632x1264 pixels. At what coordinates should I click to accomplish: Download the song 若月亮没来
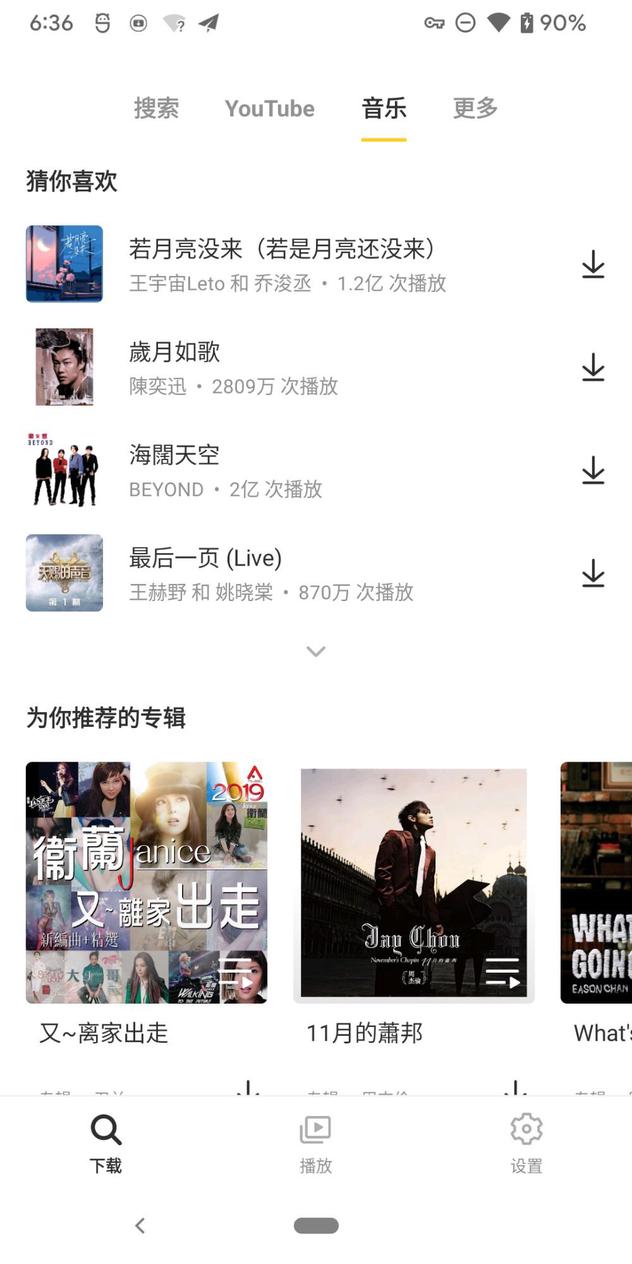[593, 265]
